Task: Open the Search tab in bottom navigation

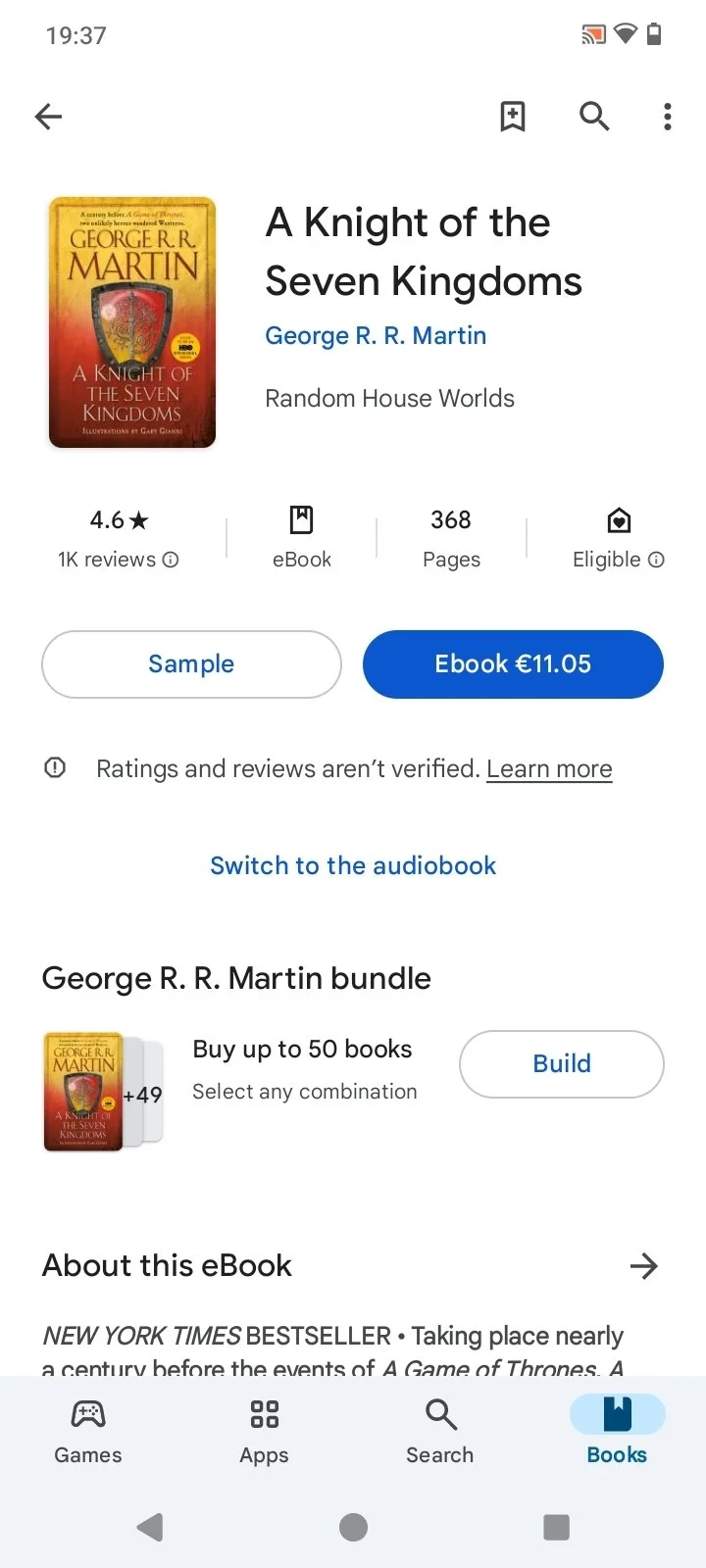Action: [x=439, y=1414]
